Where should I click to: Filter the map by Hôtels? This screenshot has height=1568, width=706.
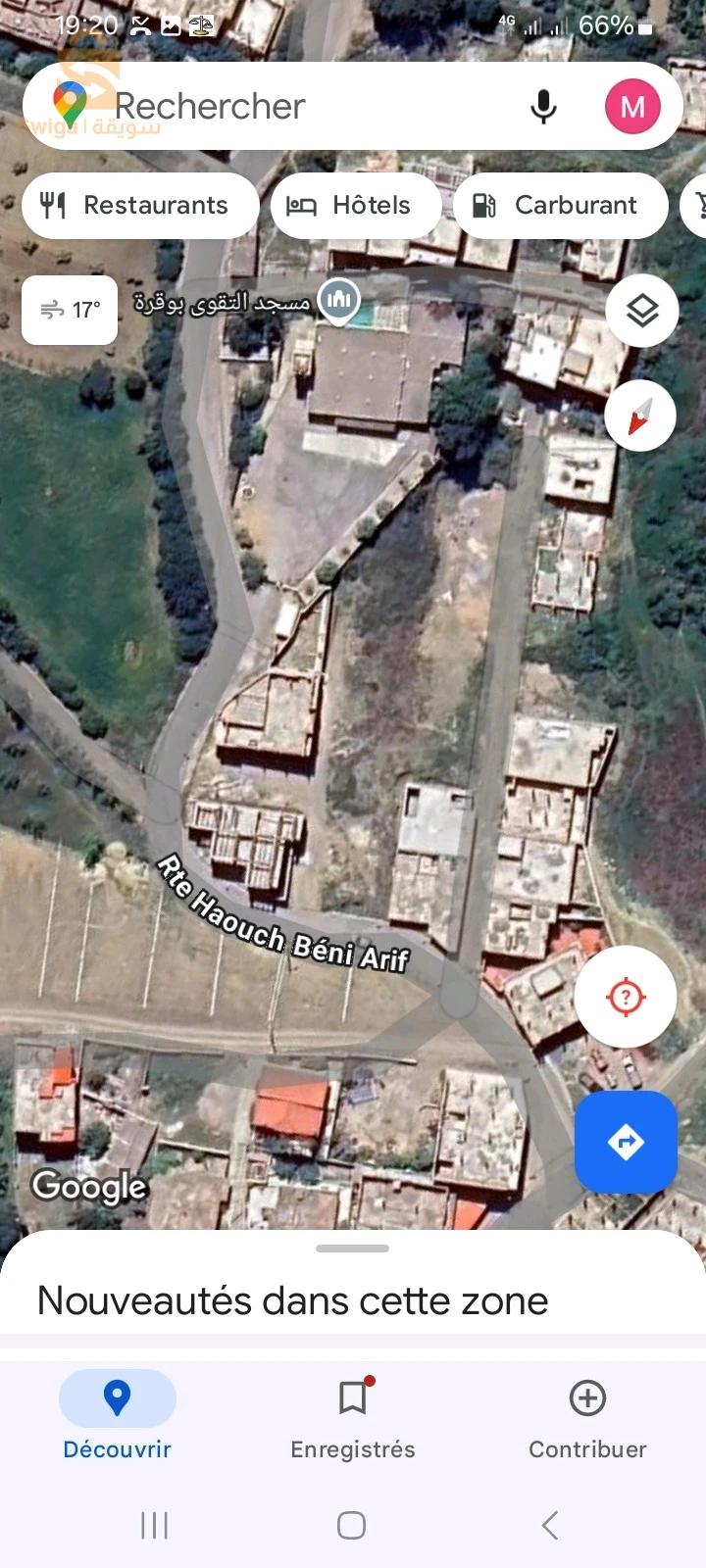(x=355, y=205)
